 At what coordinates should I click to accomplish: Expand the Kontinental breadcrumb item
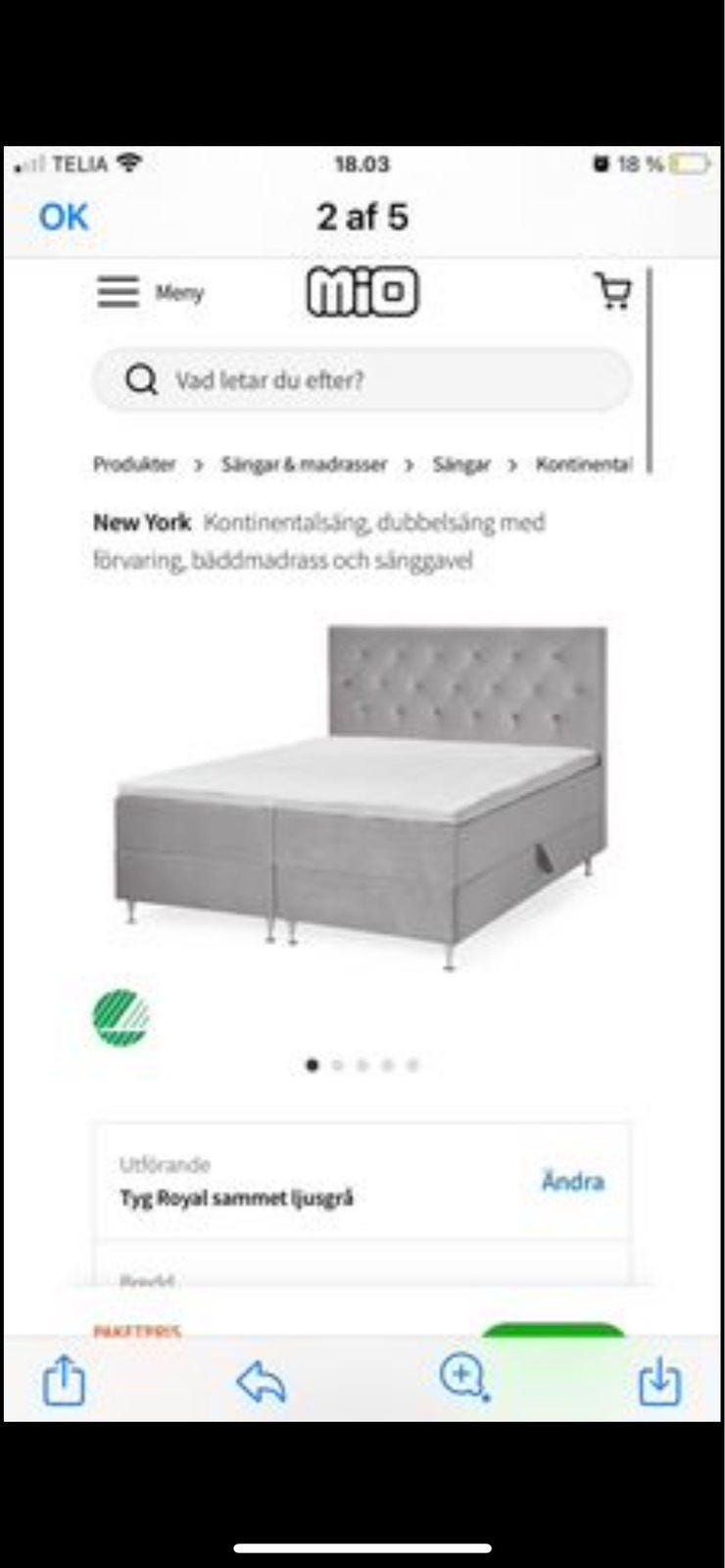pos(585,465)
